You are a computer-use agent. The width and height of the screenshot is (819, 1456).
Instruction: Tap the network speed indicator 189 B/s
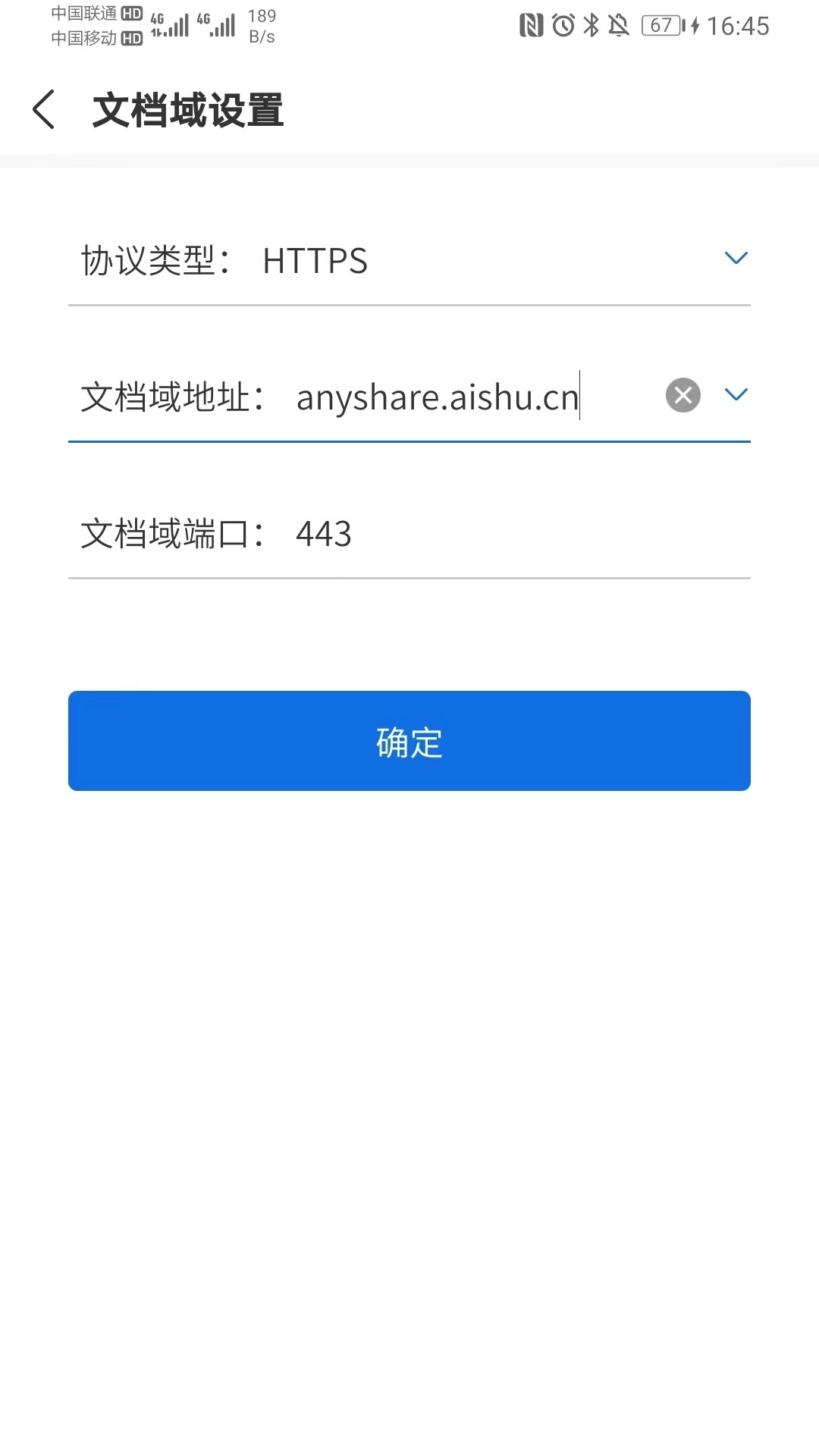point(261,25)
